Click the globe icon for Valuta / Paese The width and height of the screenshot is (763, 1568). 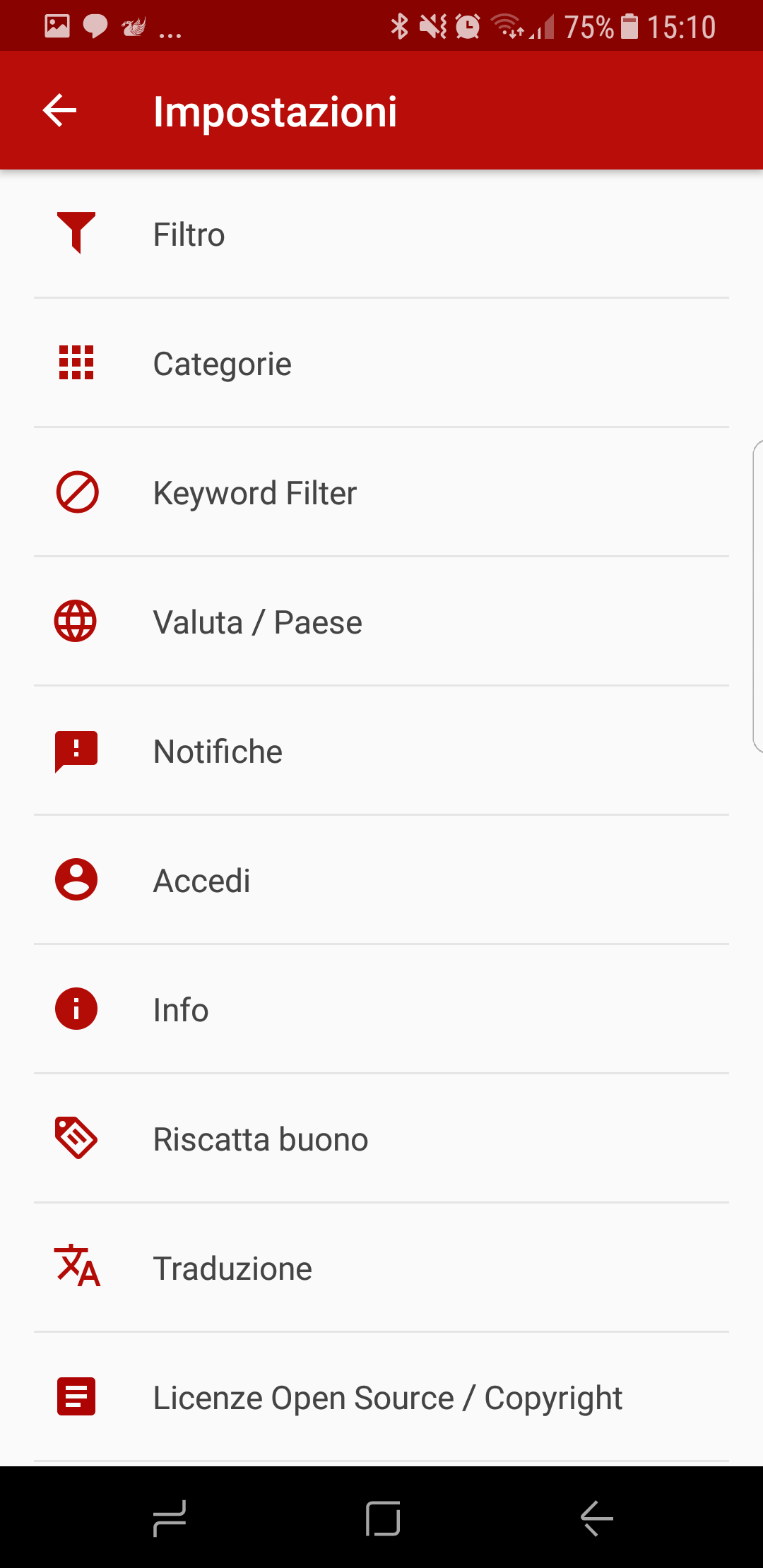pos(76,622)
